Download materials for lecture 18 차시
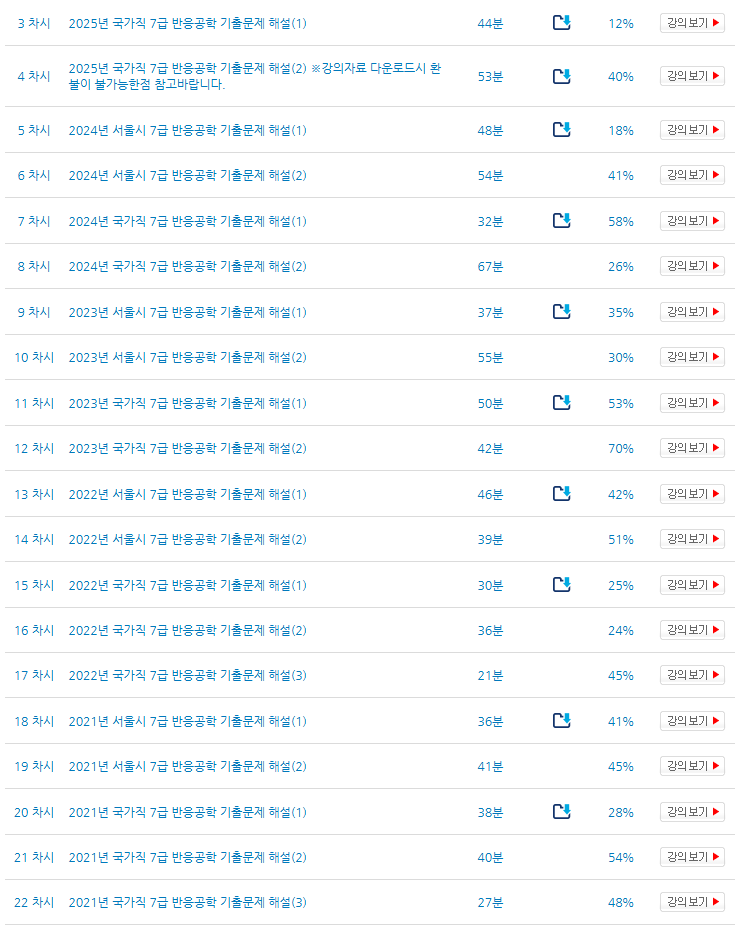This screenshot has width=754, height=927. 562,720
